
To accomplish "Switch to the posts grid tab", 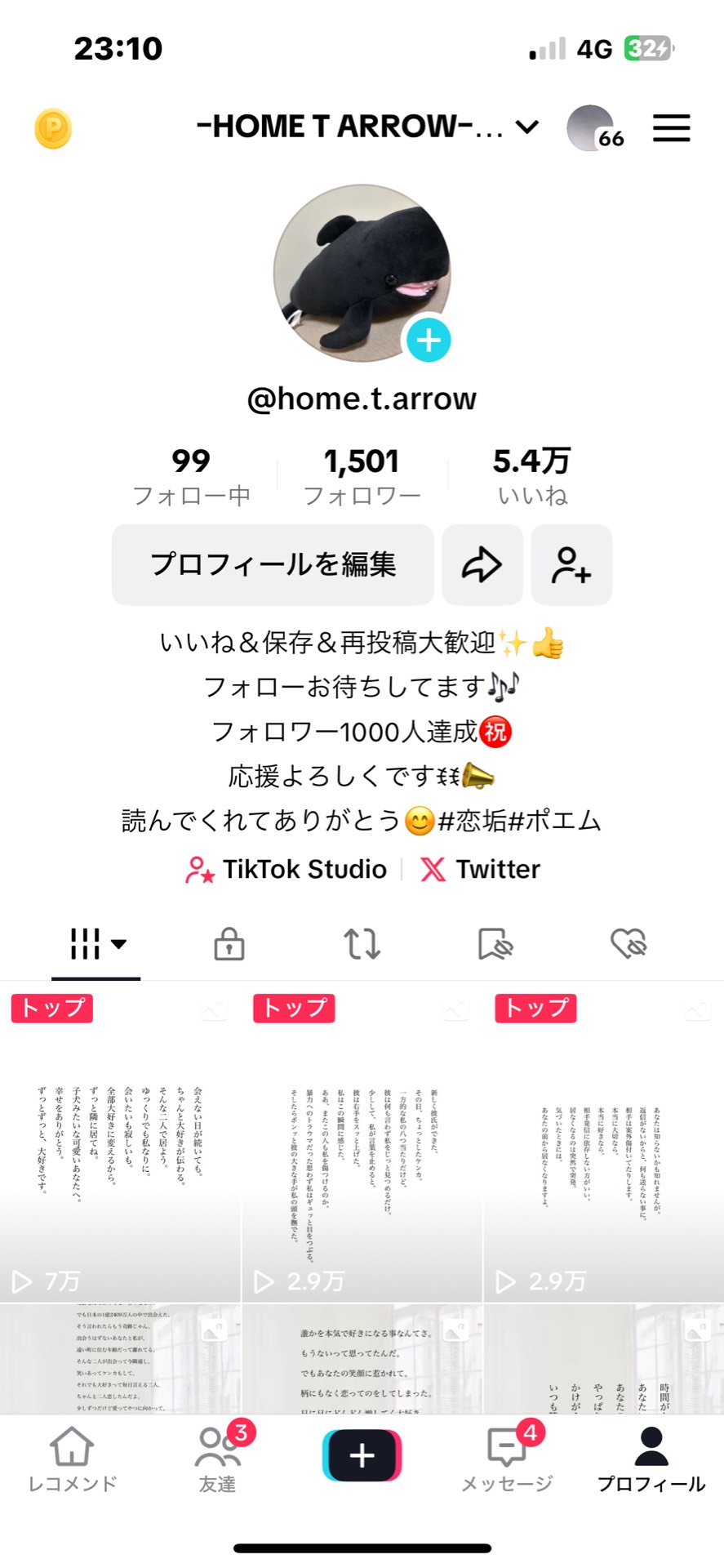I will pyautogui.click(x=87, y=944).
